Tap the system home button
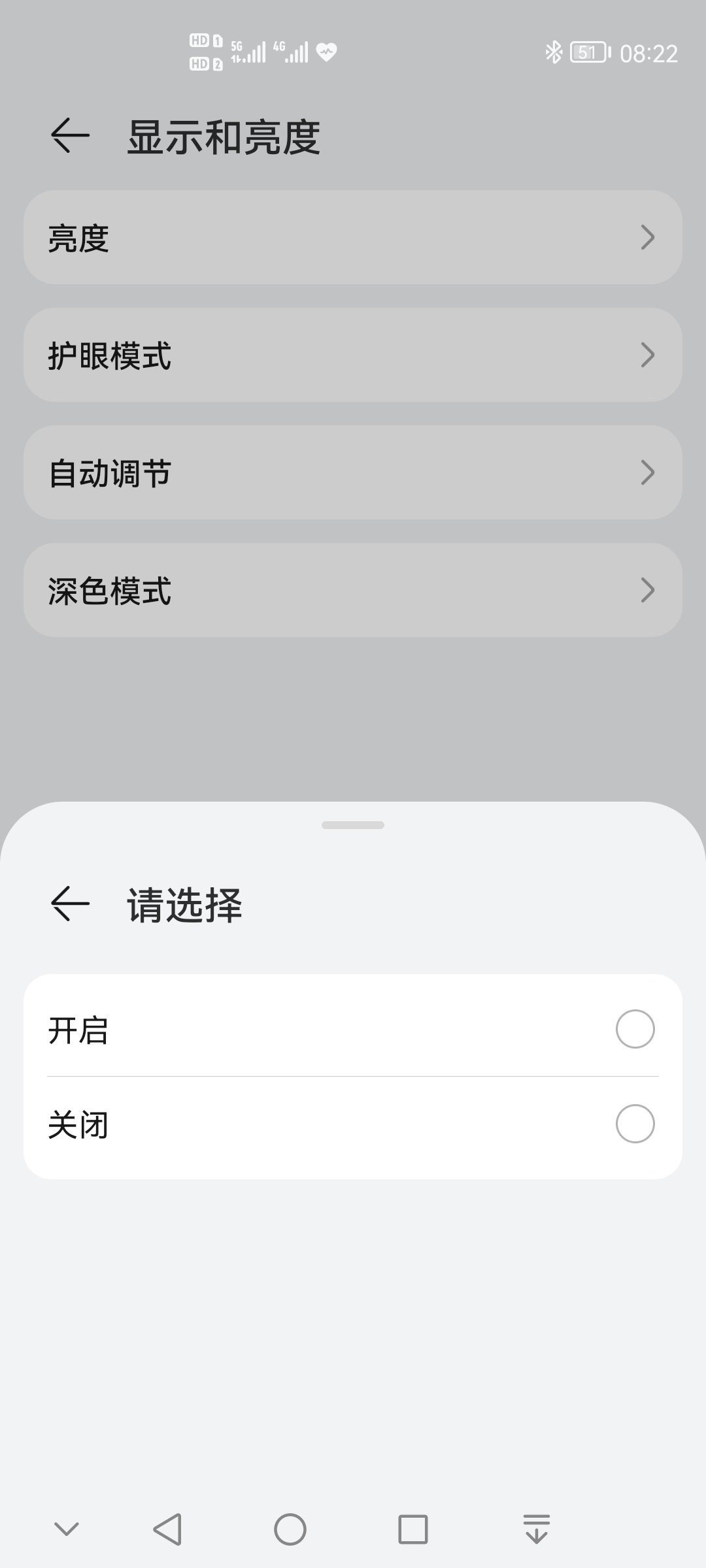This screenshot has height=1568, width=706. tap(290, 1529)
